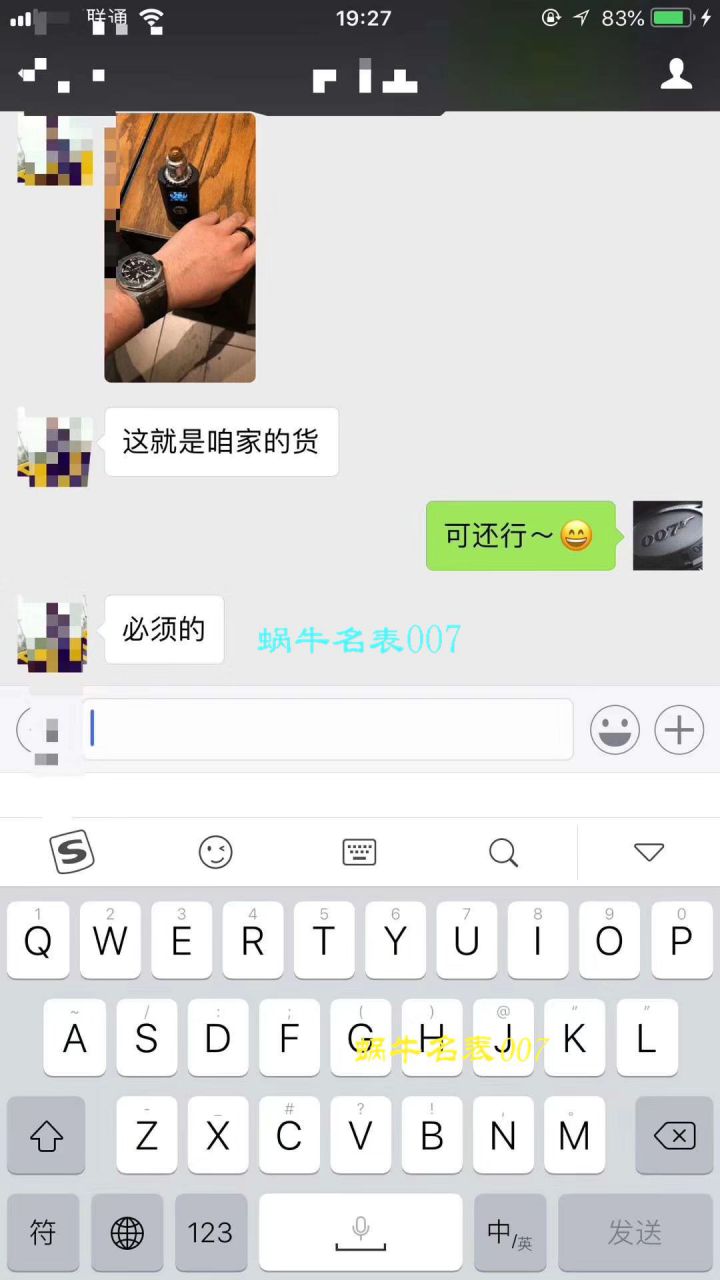Open the symbols panel with the 符 key

point(43,1233)
